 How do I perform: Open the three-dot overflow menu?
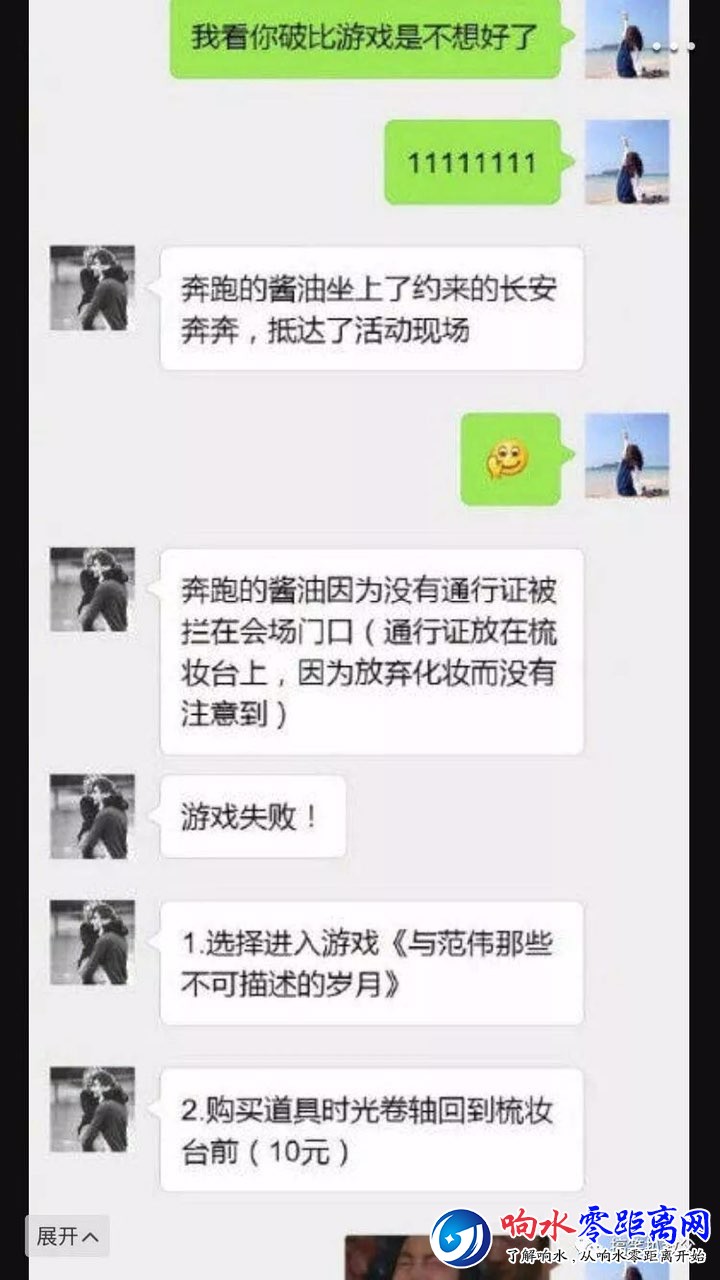673,47
